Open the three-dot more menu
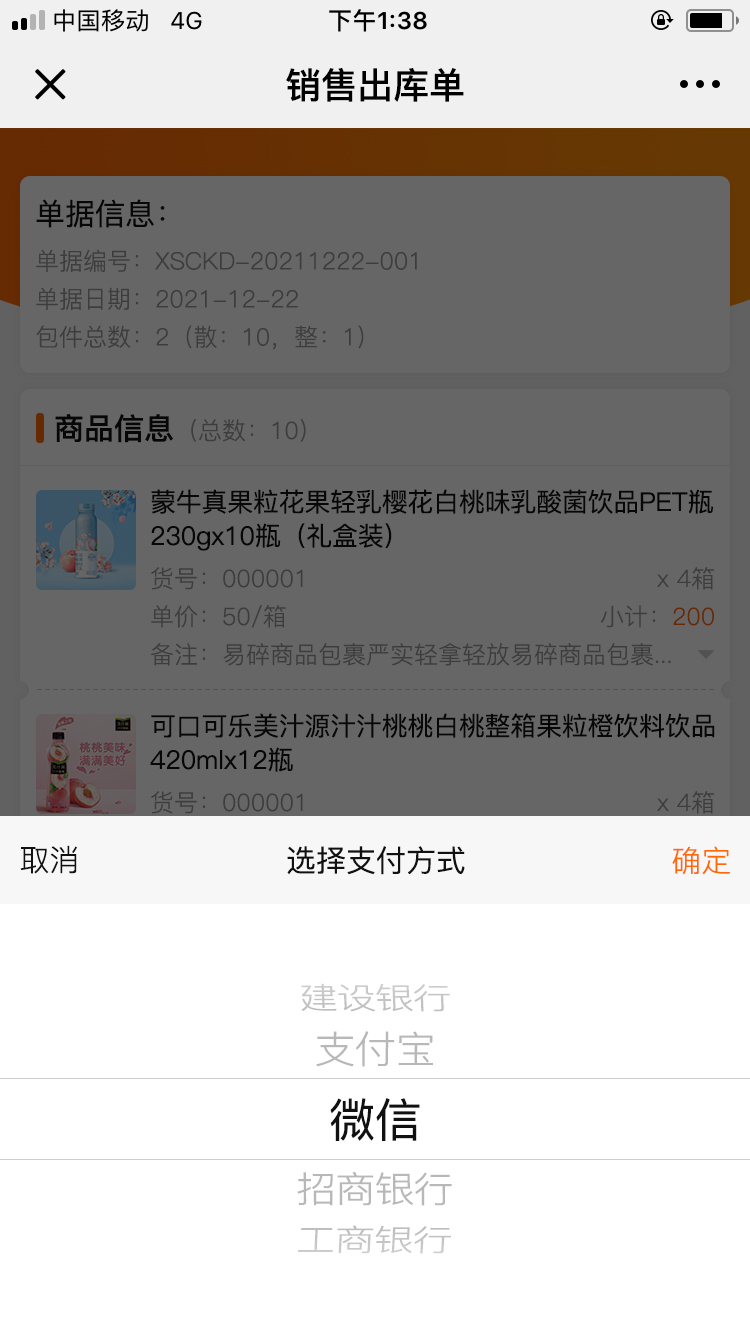Screen dimensions: 750x1334 click(699, 85)
